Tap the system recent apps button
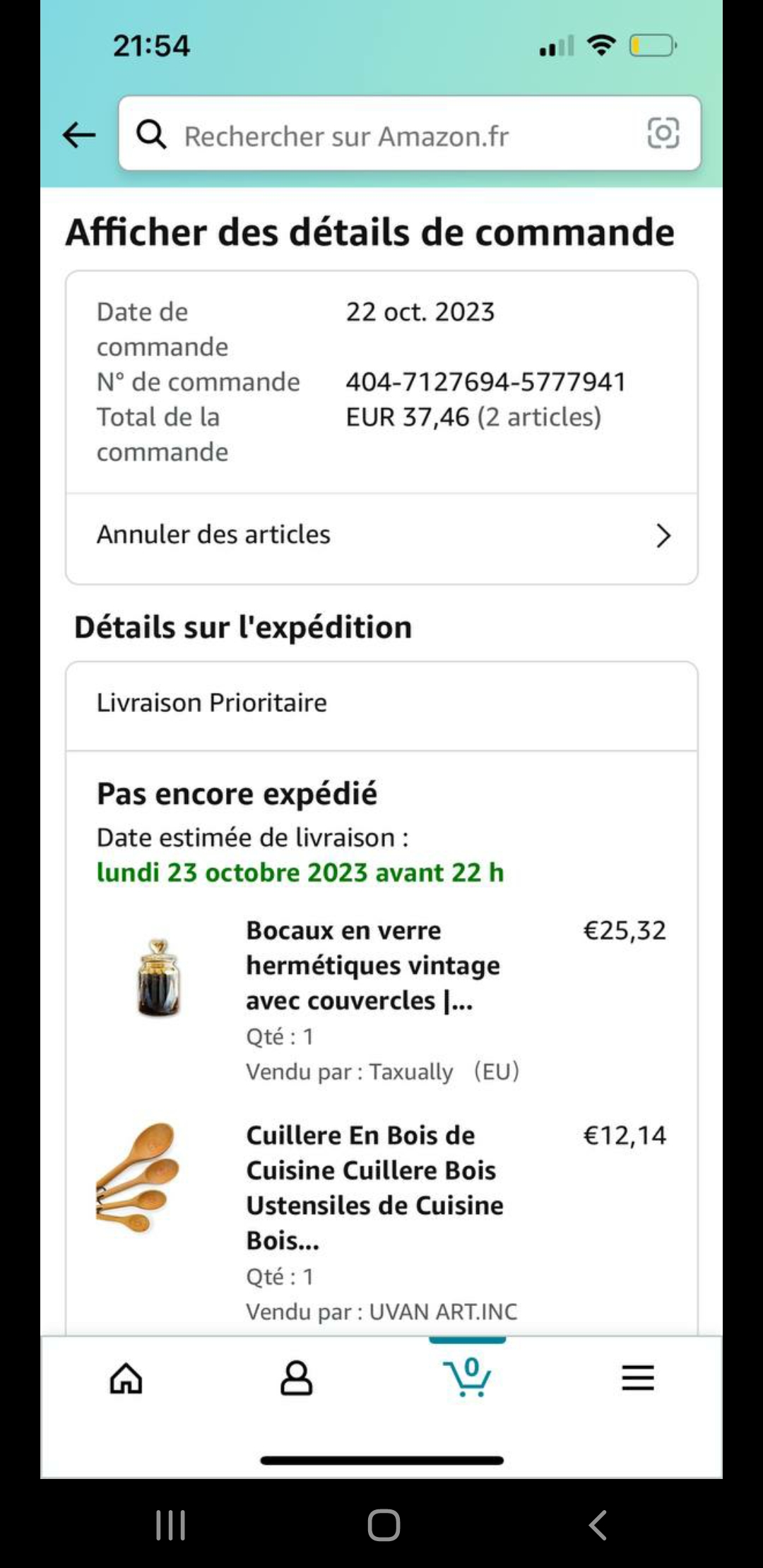This screenshot has height=1568, width=763. click(170, 1525)
